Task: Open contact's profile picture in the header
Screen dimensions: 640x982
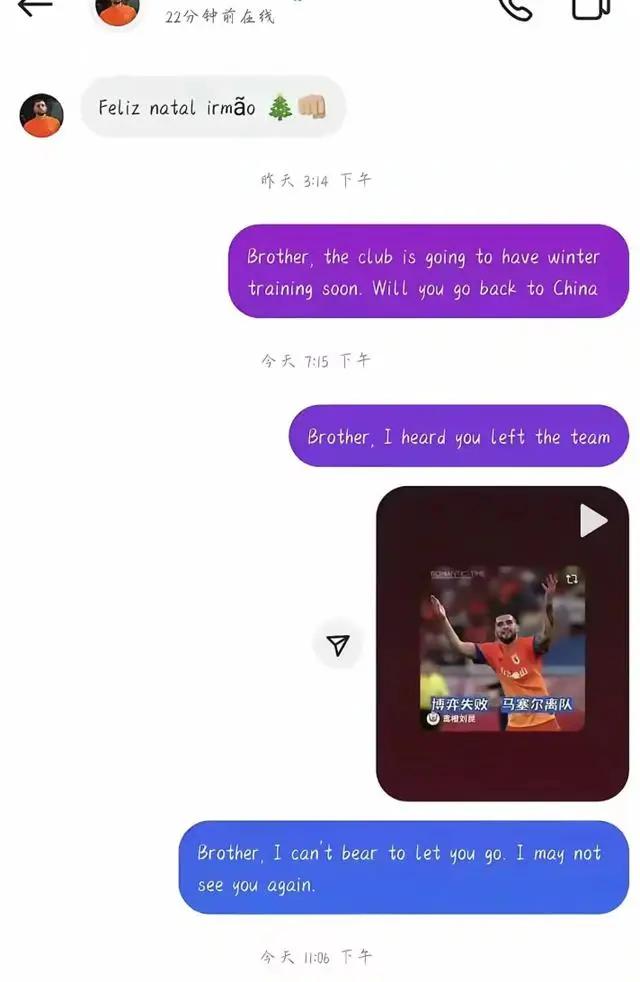Action: tap(117, 10)
